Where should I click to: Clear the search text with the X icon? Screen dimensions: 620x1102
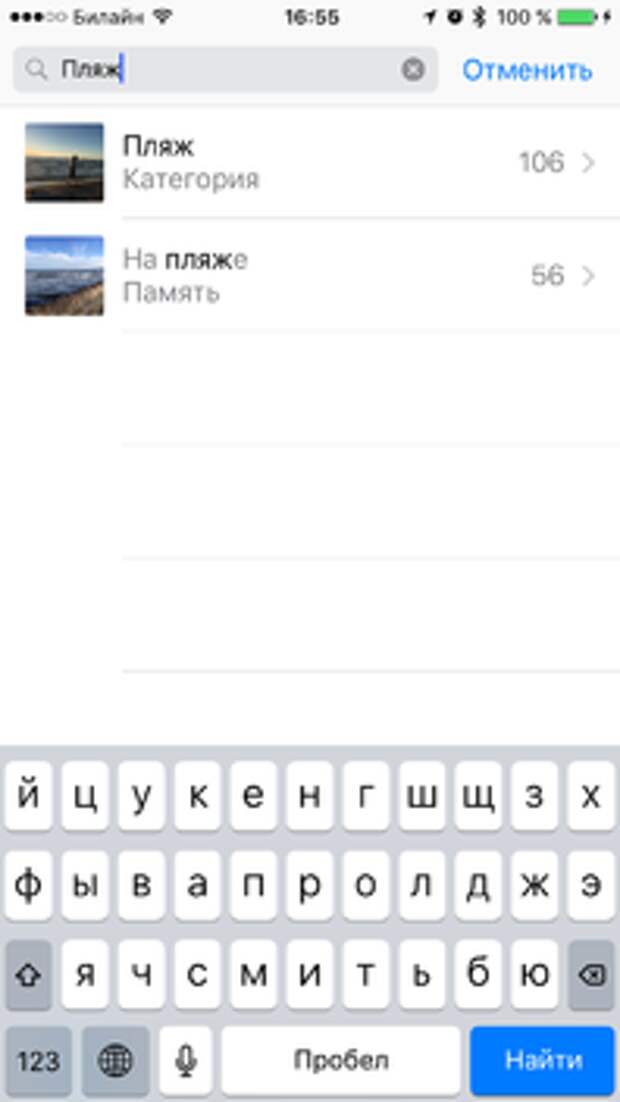pyautogui.click(x=413, y=70)
